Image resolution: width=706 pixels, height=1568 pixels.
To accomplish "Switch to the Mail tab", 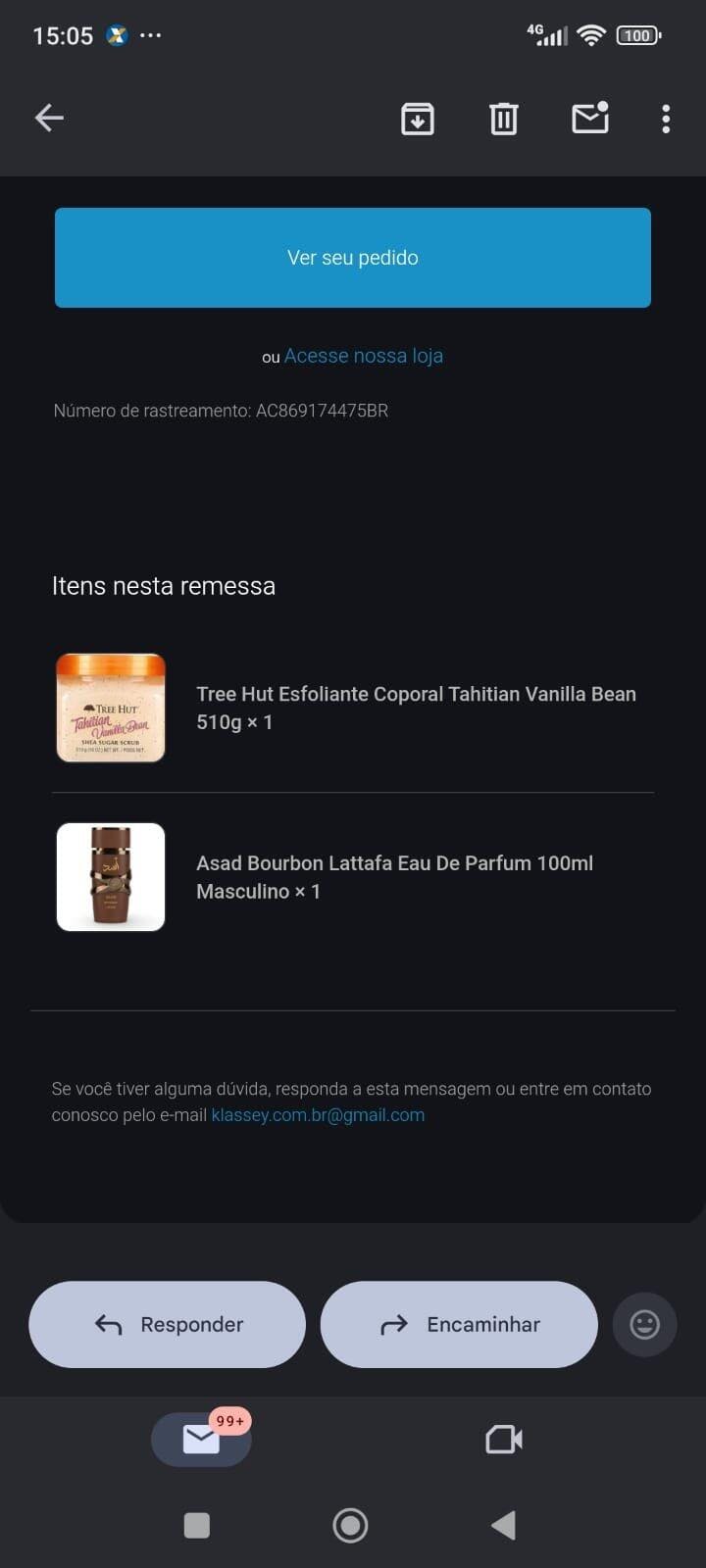I will (201, 1439).
